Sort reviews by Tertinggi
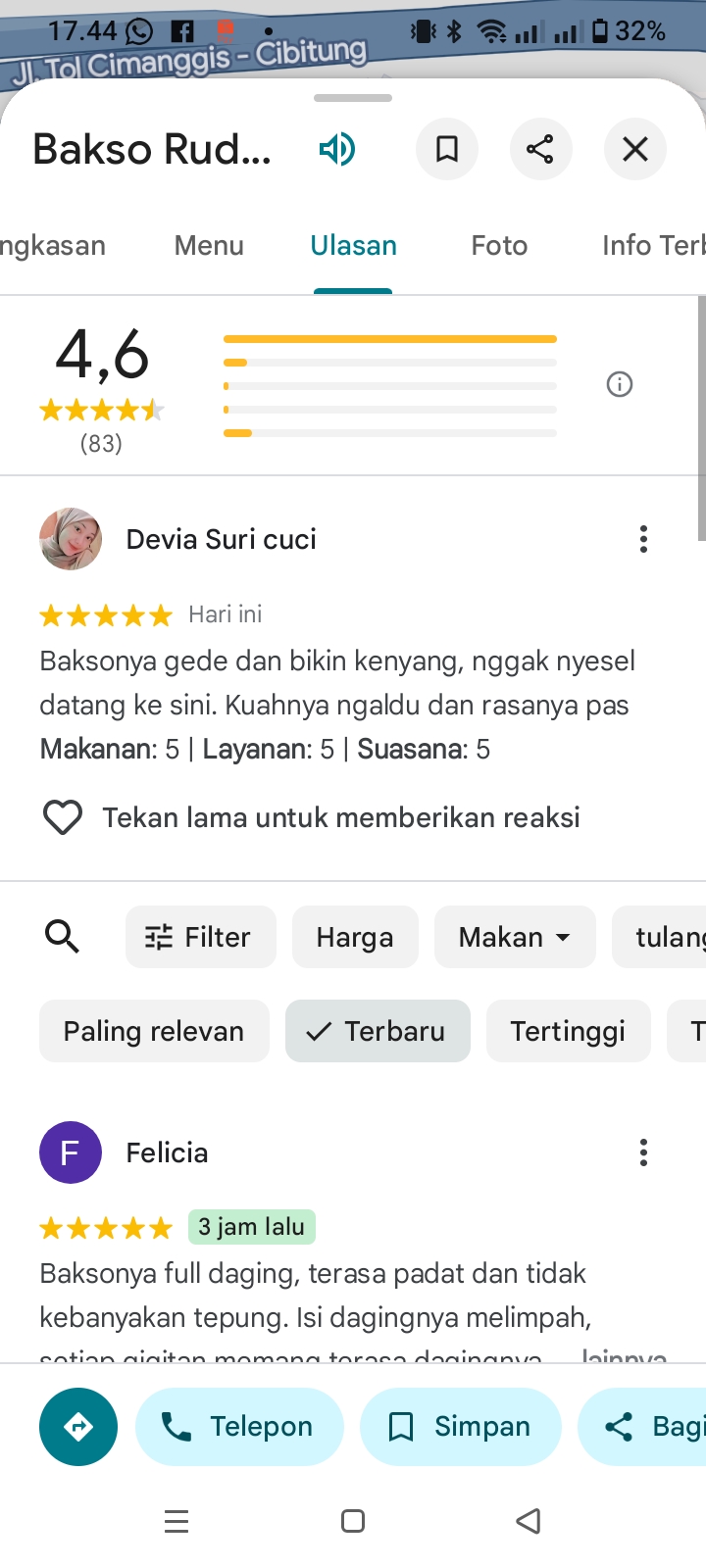Image resolution: width=706 pixels, height=1568 pixels. click(568, 1031)
